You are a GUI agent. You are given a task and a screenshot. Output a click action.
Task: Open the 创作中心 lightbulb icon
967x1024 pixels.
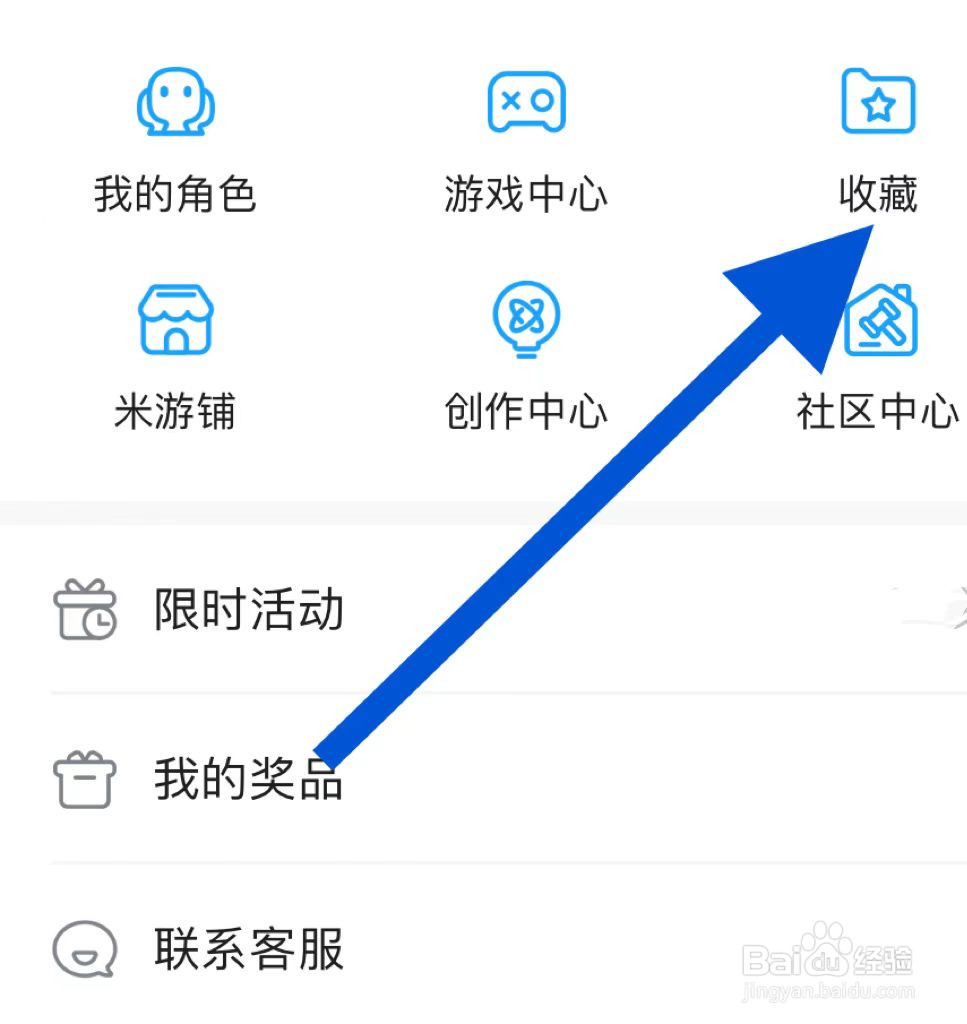click(525, 318)
